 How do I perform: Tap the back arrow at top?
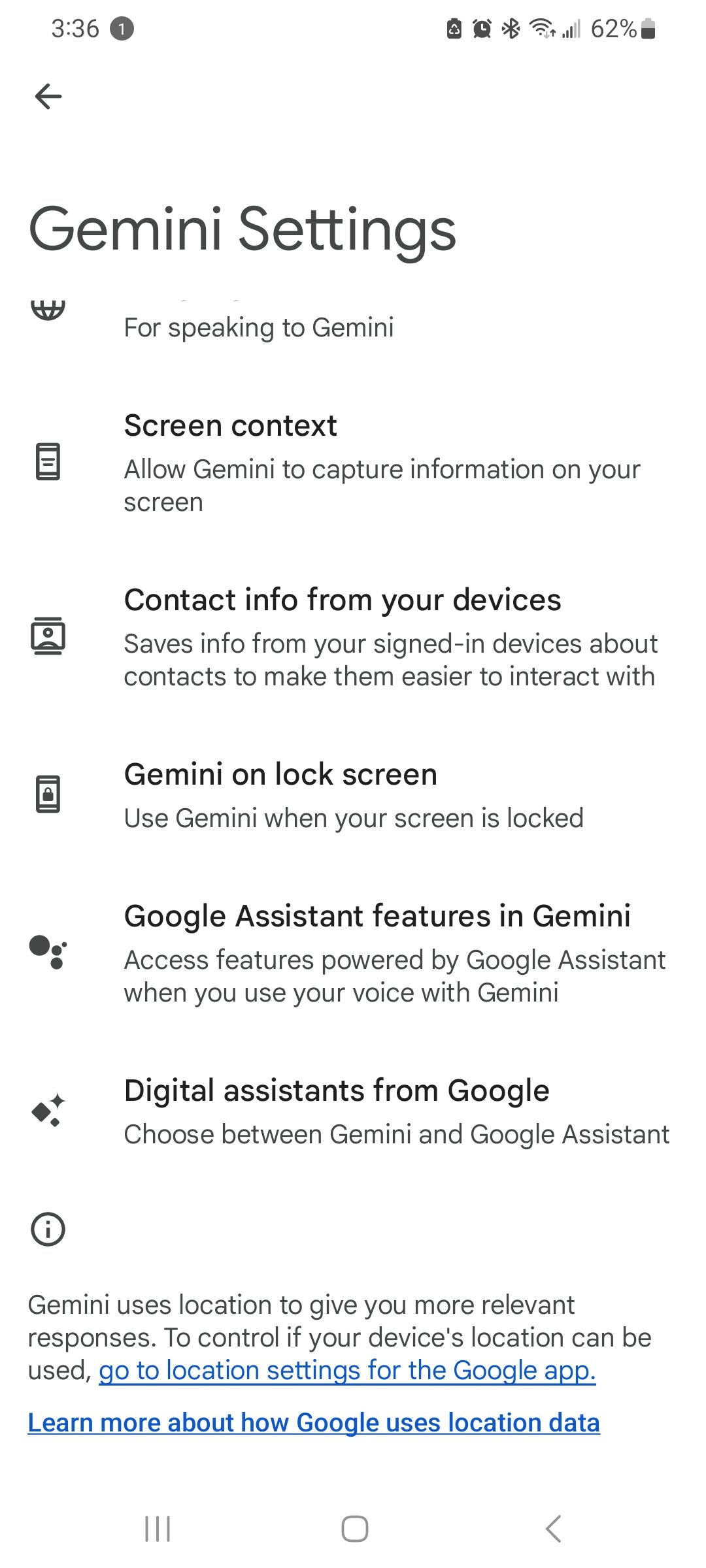click(48, 97)
